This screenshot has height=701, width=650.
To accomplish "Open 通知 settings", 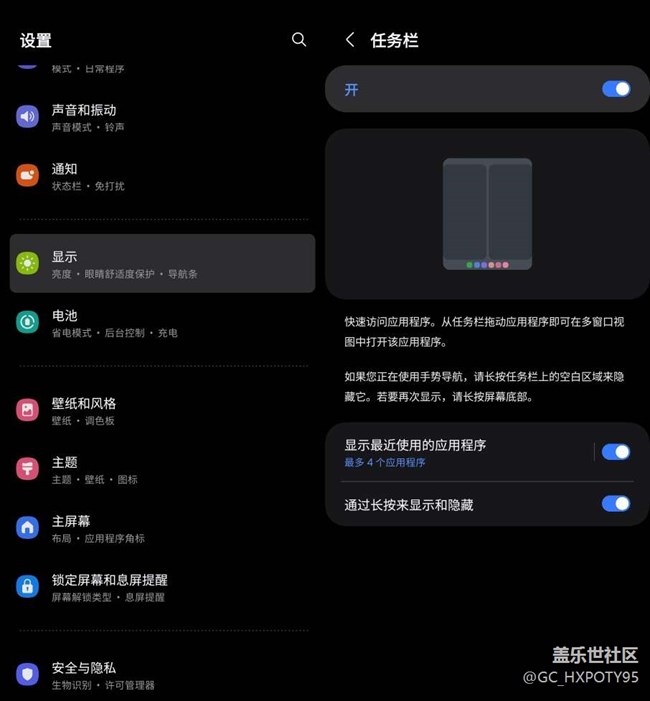I will click(x=160, y=176).
